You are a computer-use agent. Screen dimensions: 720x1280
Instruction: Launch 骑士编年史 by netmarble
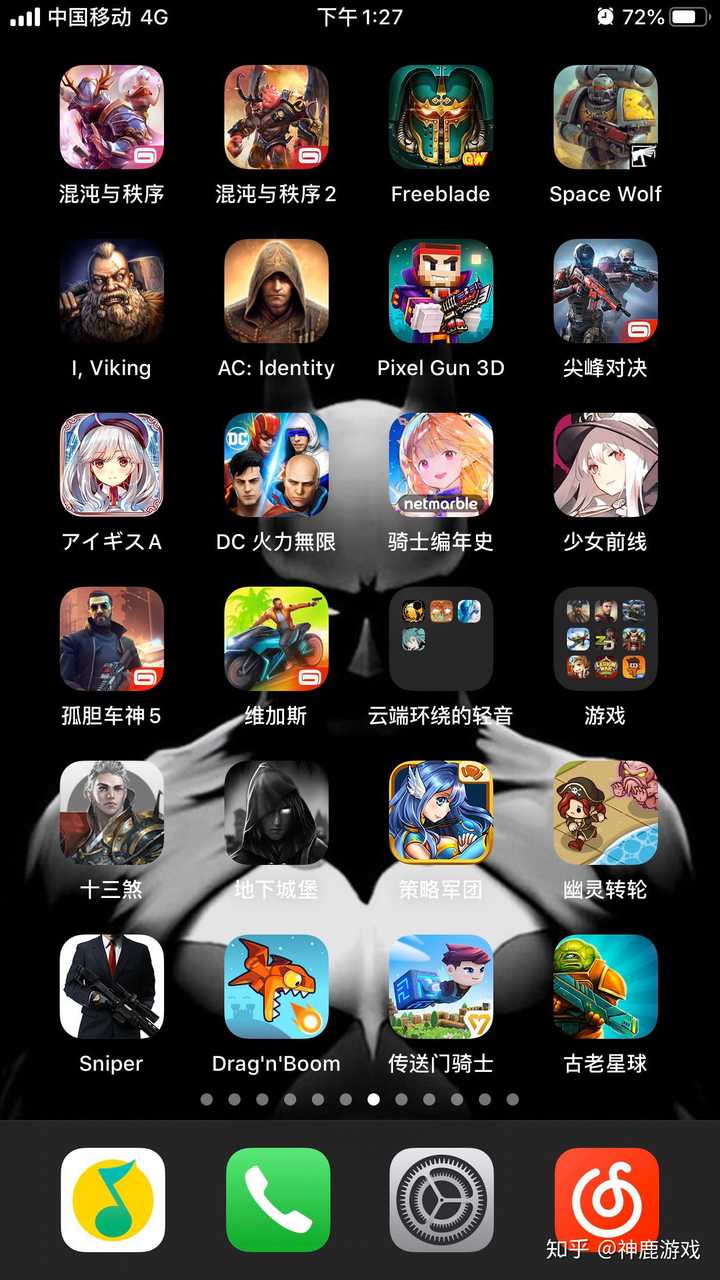point(441,462)
